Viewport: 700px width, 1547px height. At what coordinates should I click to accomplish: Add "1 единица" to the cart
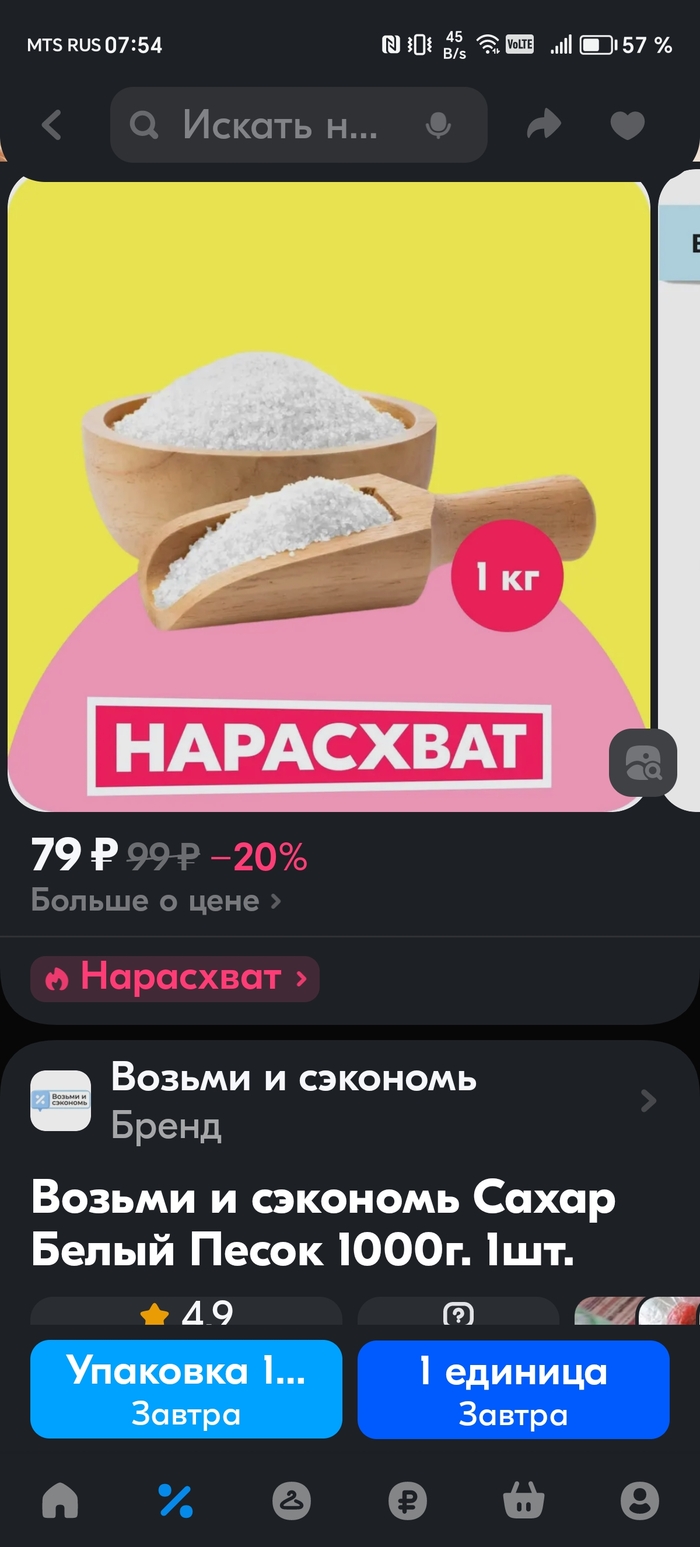(x=513, y=1389)
